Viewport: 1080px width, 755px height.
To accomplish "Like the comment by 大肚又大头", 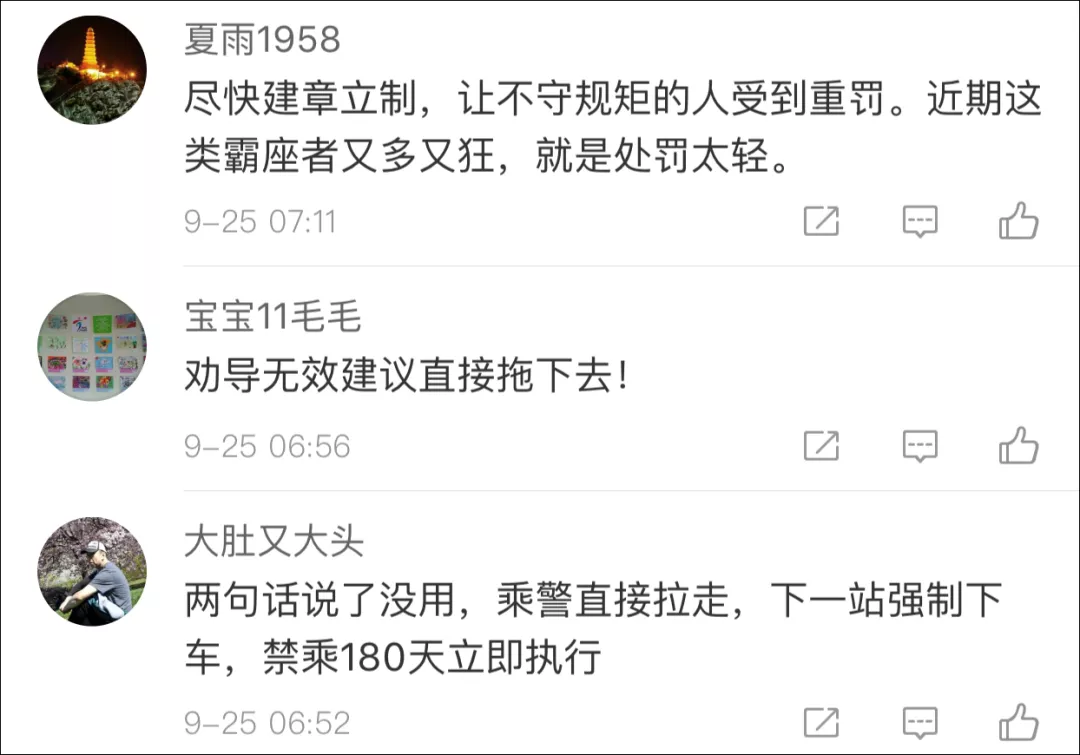I will (1018, 721).
